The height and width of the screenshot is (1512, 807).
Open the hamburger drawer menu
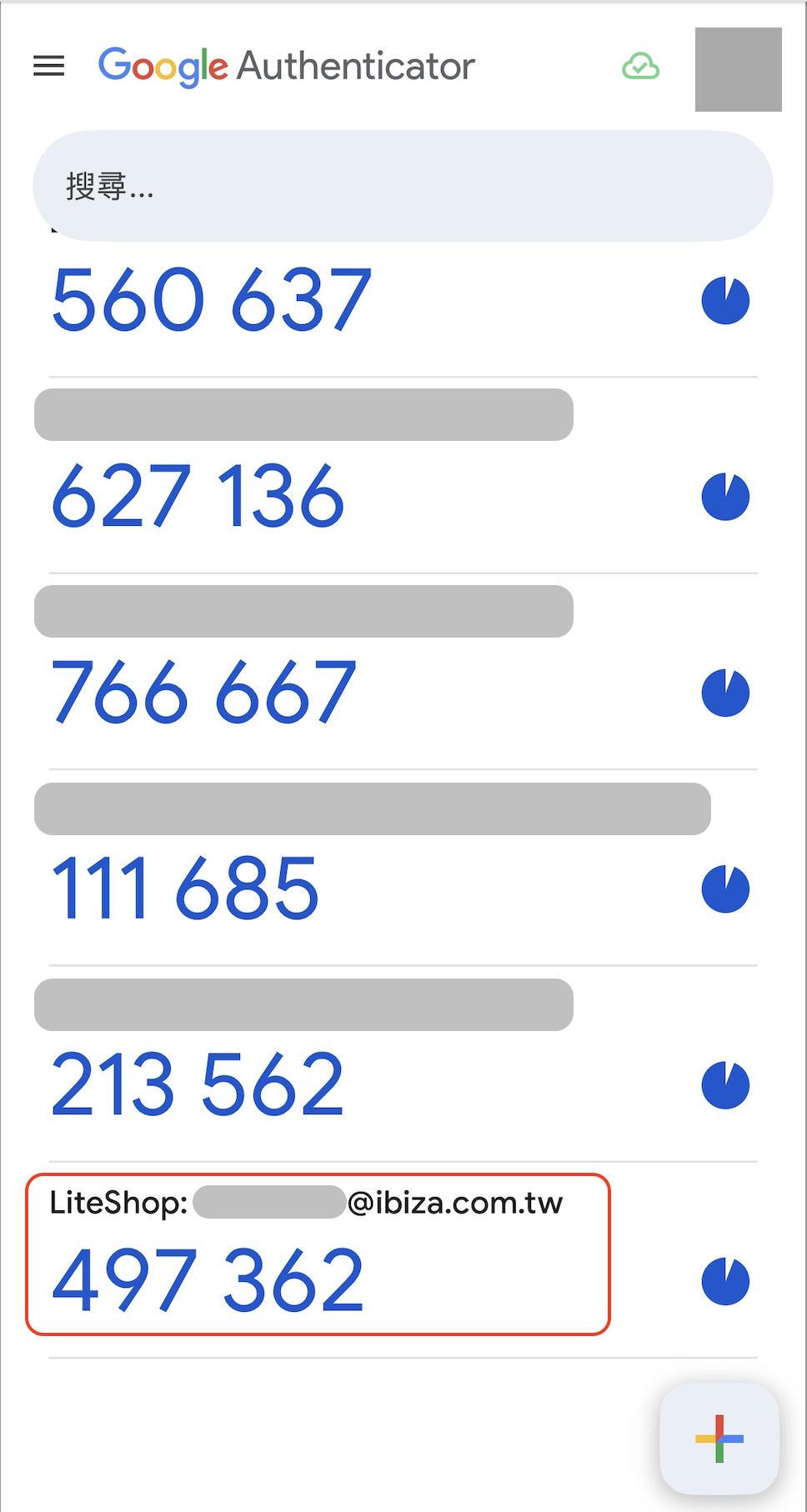pos(48,66)
